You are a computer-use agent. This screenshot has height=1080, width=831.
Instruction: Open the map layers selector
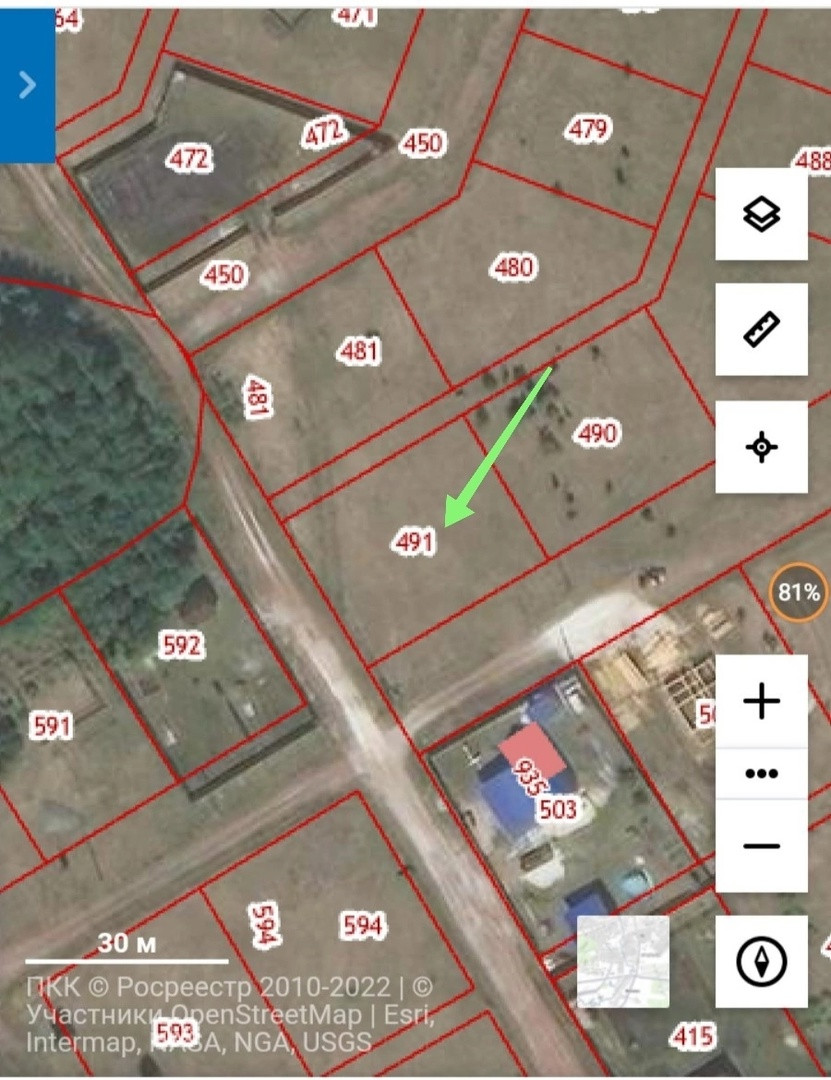761,214
